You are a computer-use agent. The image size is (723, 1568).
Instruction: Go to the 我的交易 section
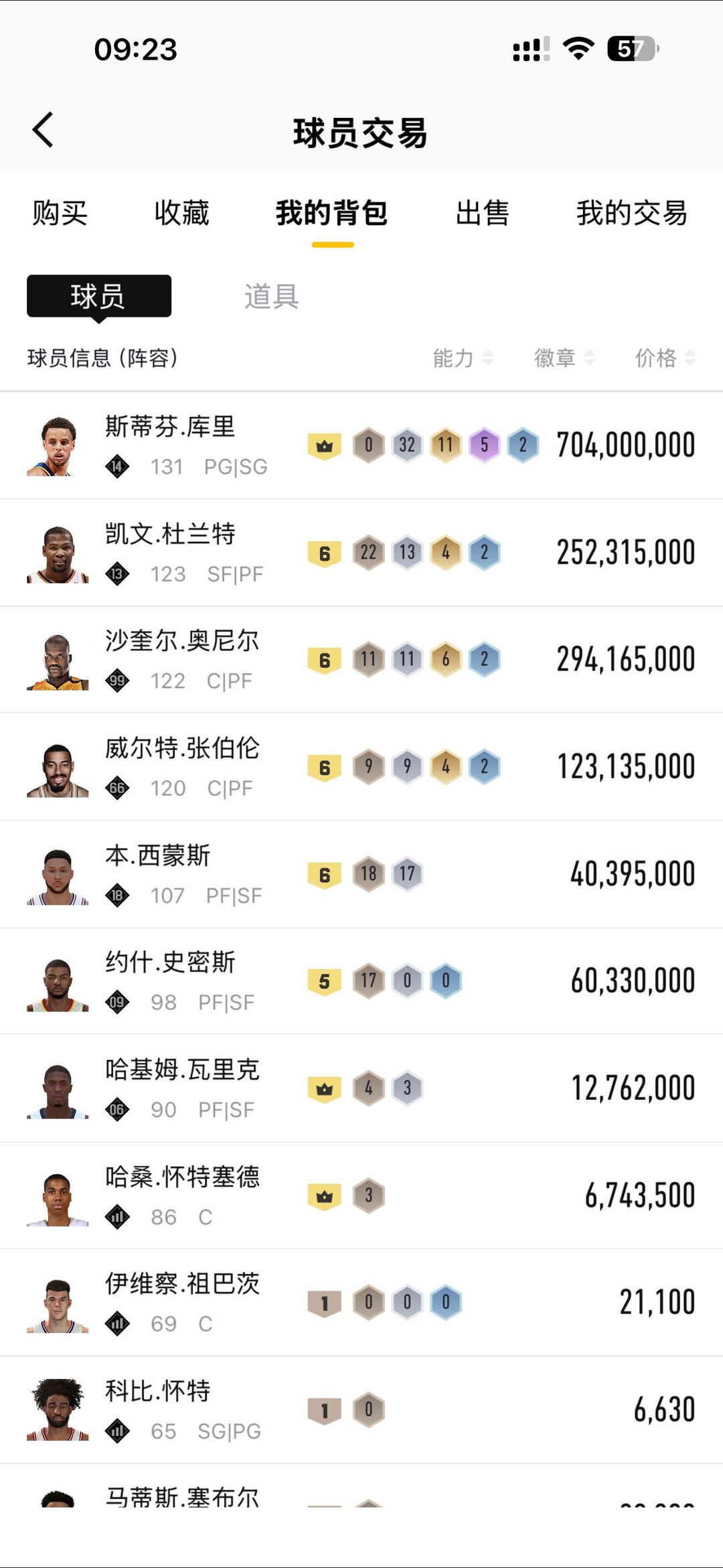point(631,213)
